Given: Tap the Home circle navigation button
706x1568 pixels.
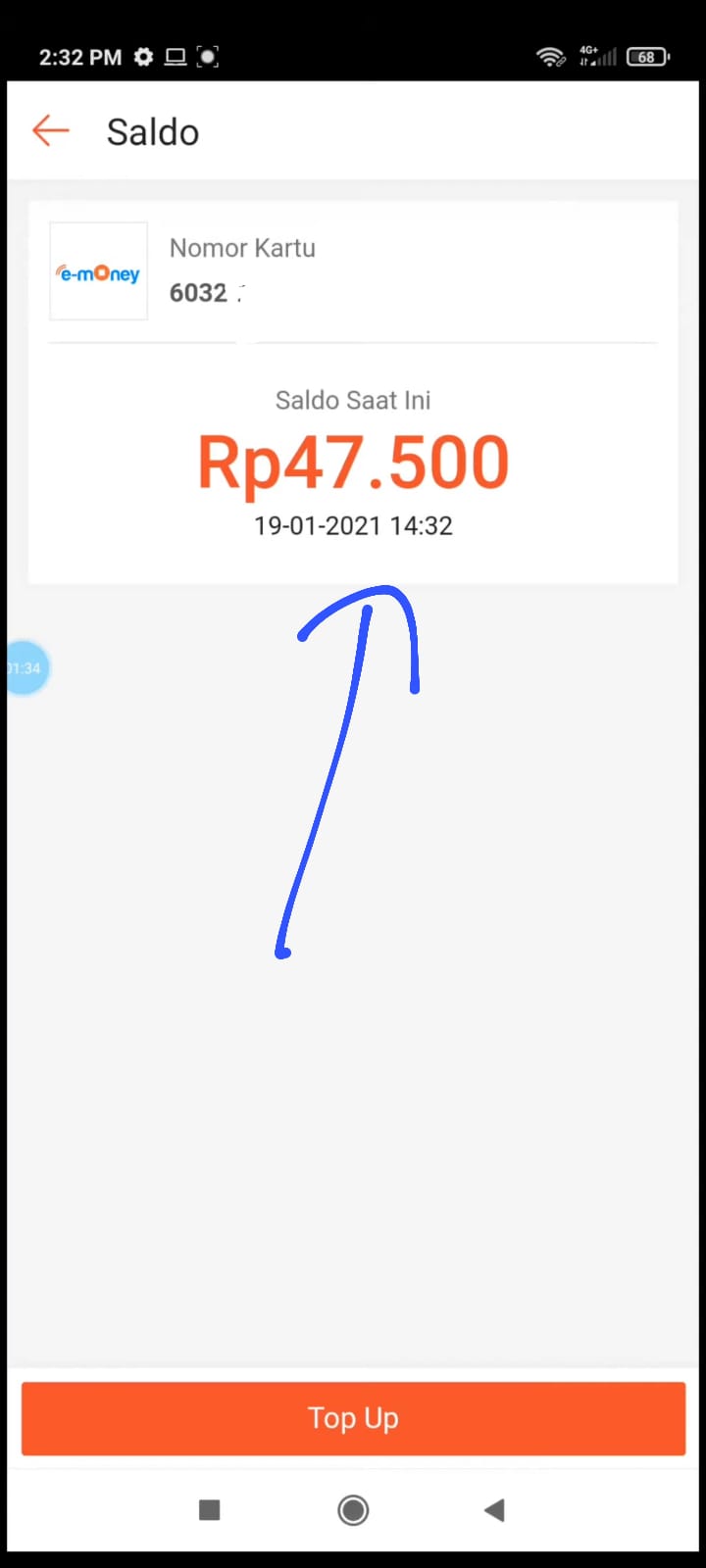Looking at the screenshot, I should 352,1510.
